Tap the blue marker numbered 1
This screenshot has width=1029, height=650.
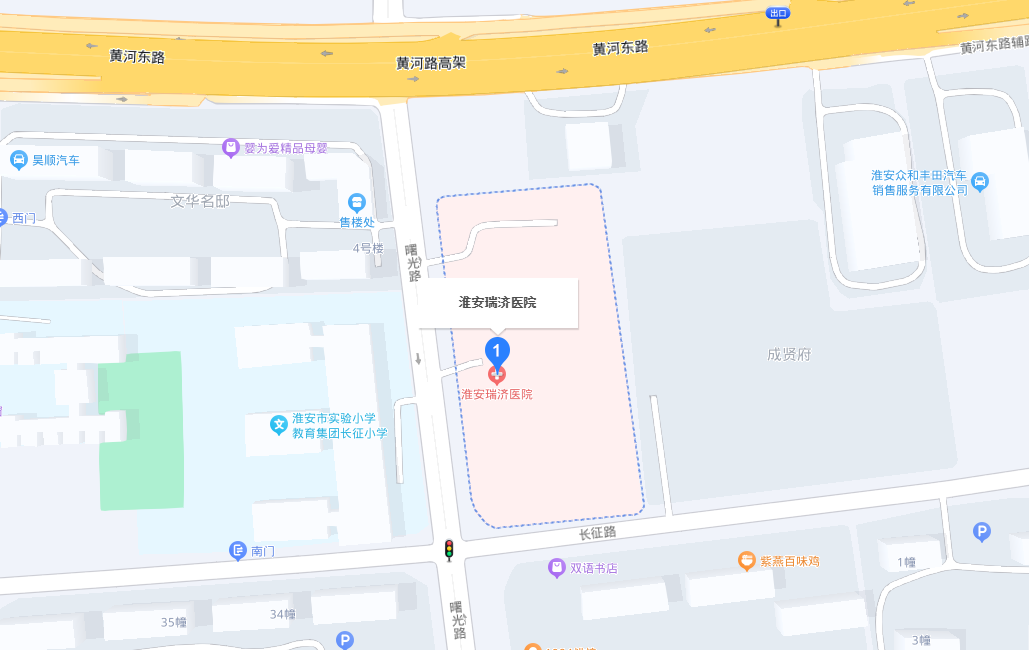497,350
